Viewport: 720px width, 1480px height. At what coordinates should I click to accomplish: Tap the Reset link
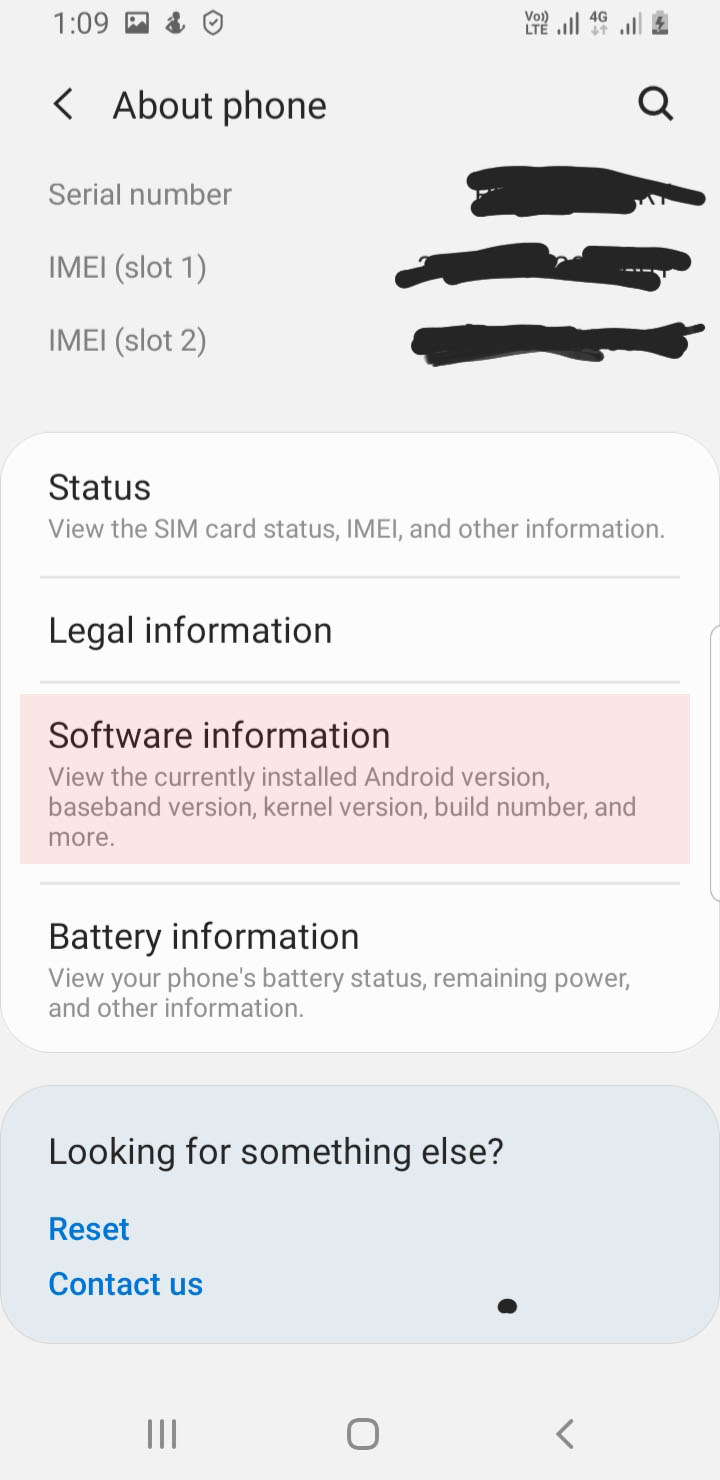pyautogui.click(x=89, y=1229)
